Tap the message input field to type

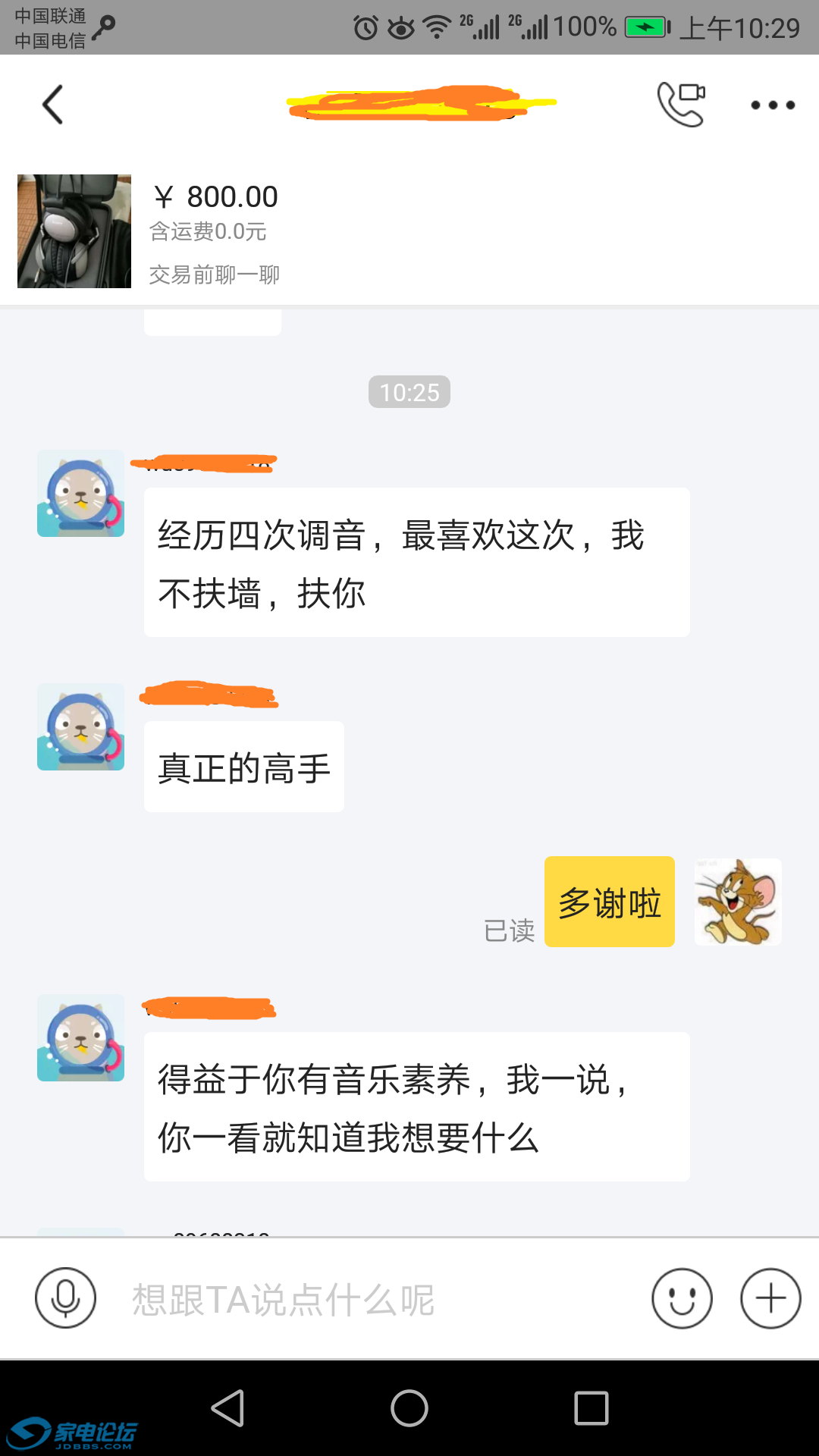point(341,1298)
